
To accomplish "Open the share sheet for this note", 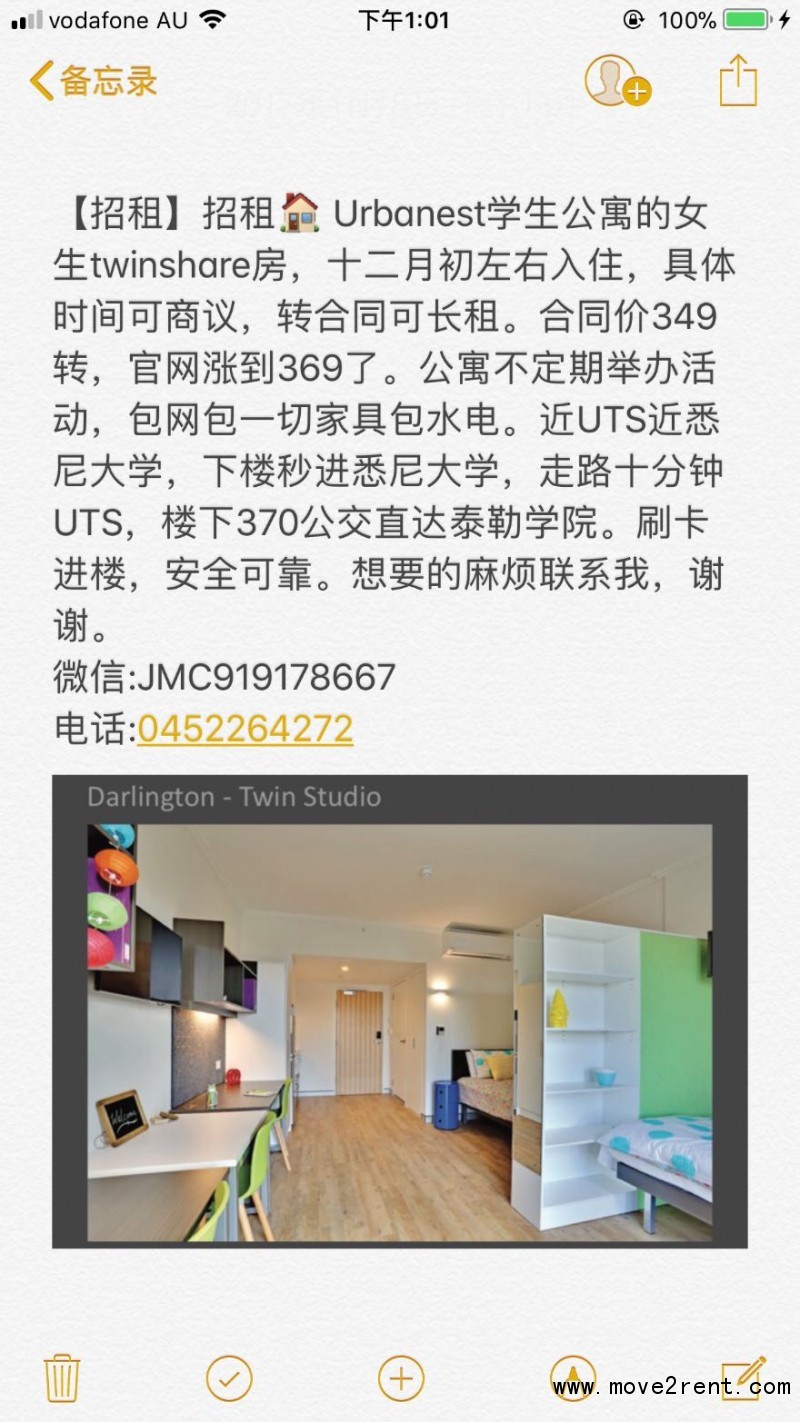I will coord(738,82).
